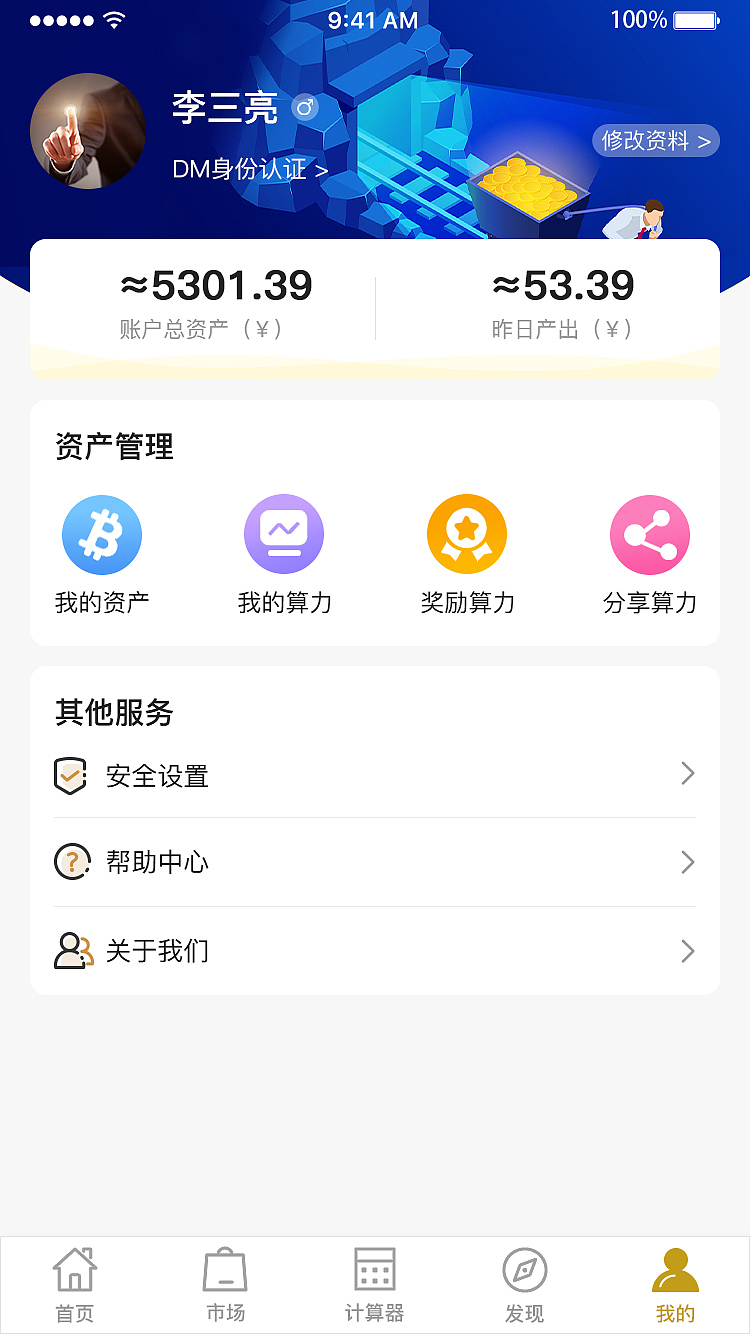Tap the 奖励算力 medal icon
Image resolution: width=750 pixels, height=1334 pixels.
tap(467, 534)
